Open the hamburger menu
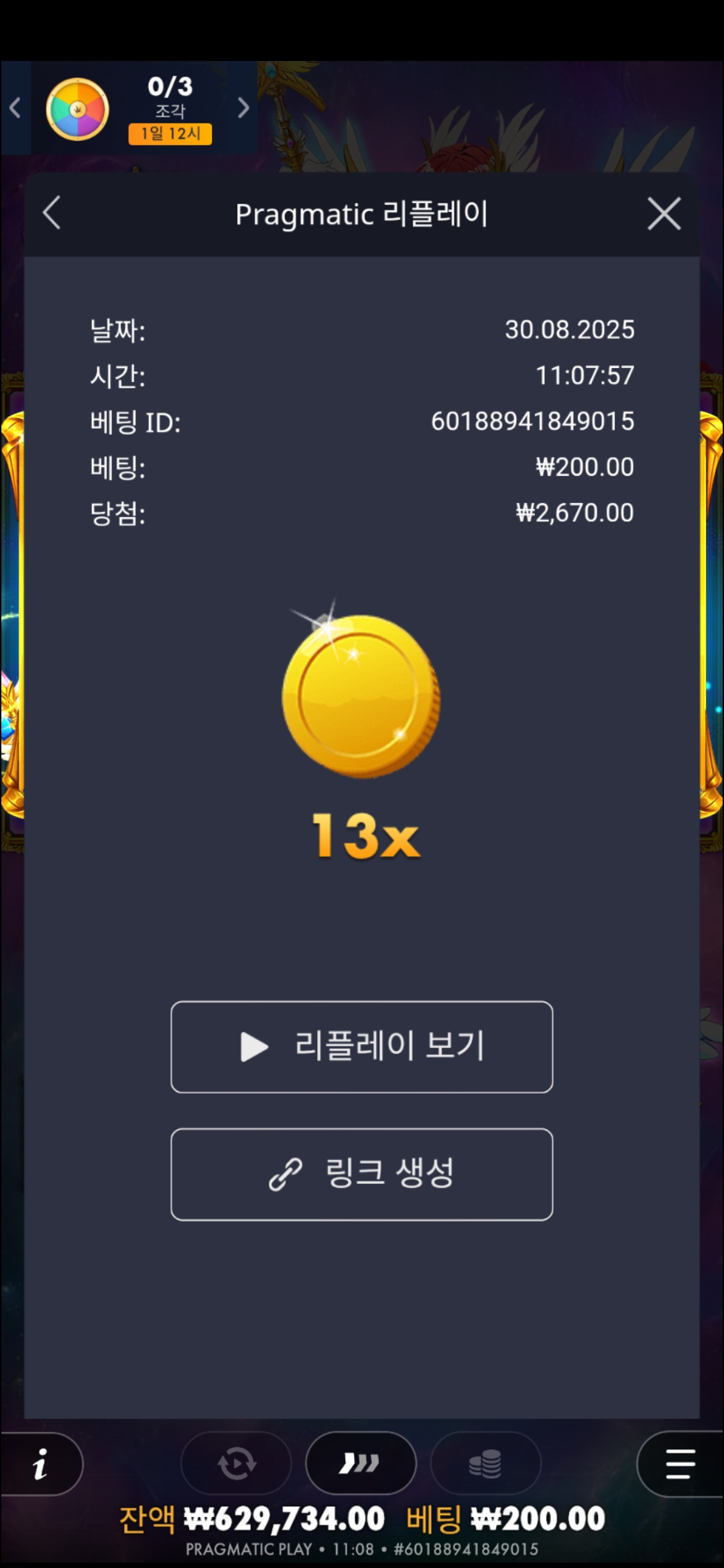This screenshot has height=1568, width=724. pos(680,1463)
